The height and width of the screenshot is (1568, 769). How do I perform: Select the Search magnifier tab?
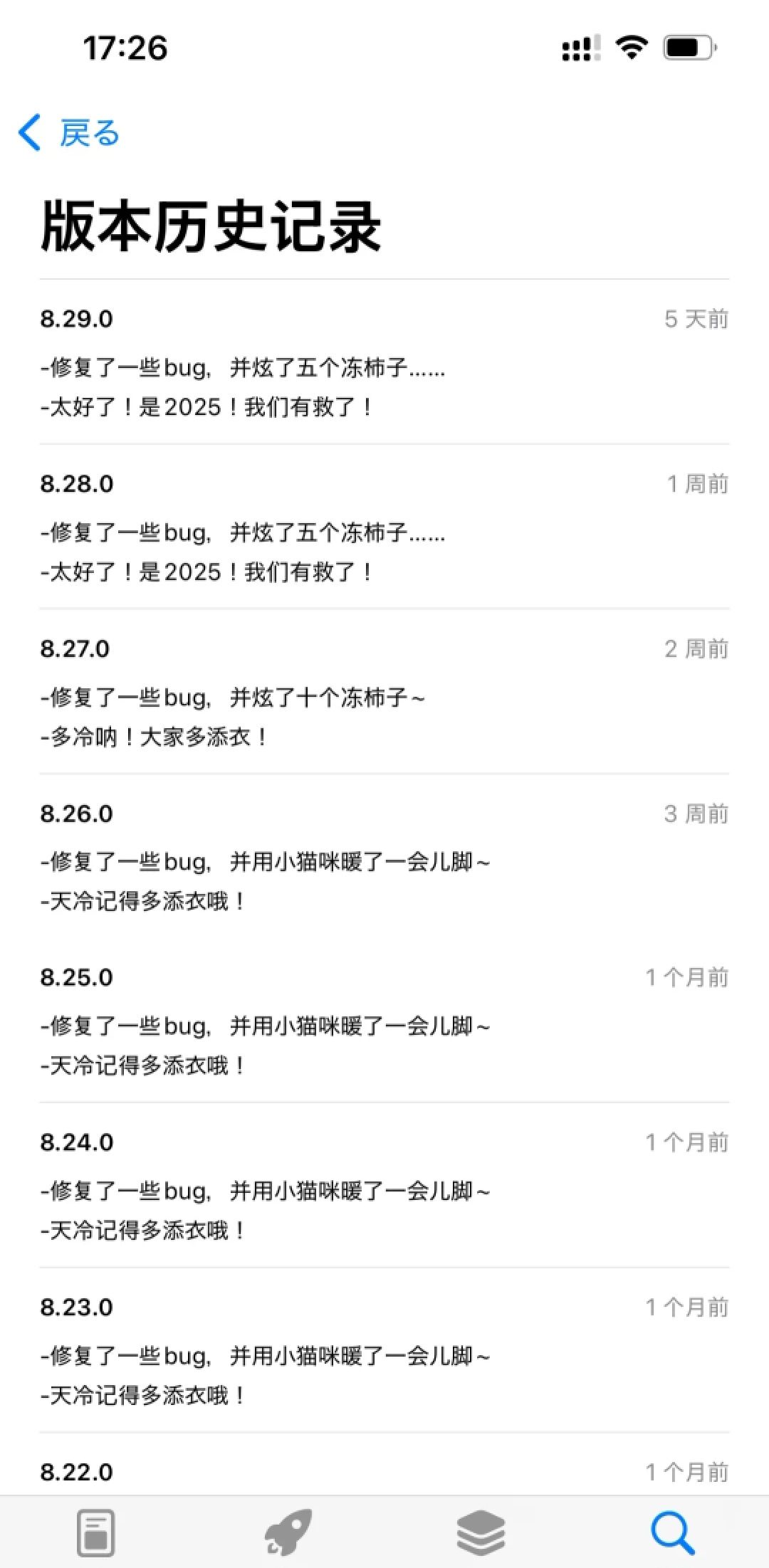tap(672, 1532)
